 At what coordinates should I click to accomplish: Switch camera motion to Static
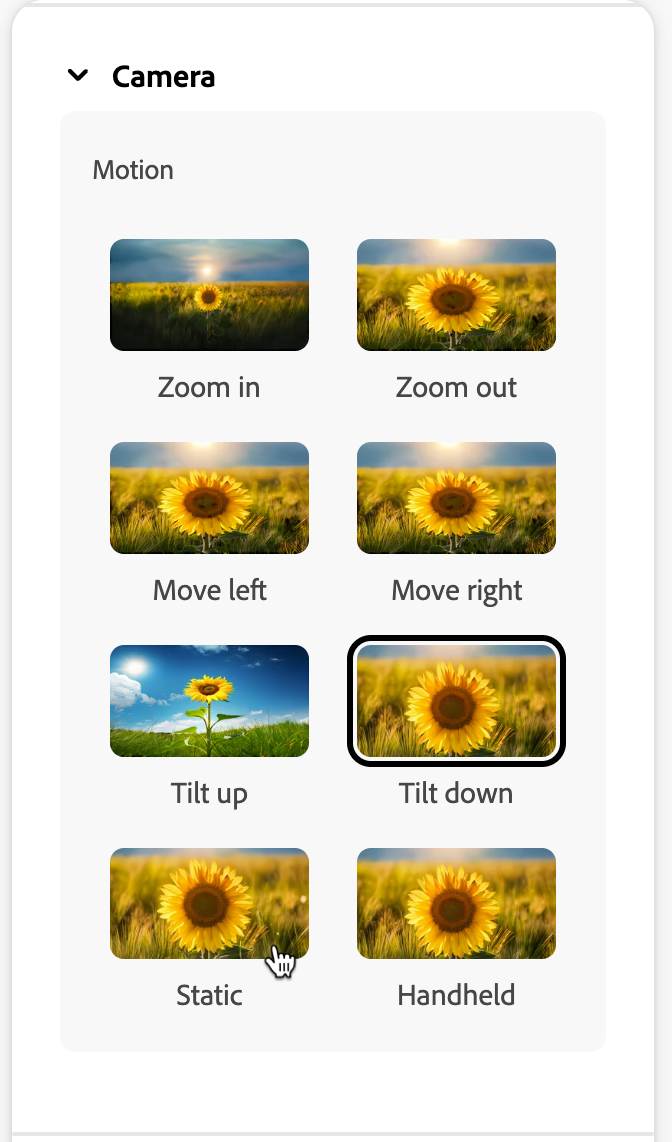coord(209,904)
